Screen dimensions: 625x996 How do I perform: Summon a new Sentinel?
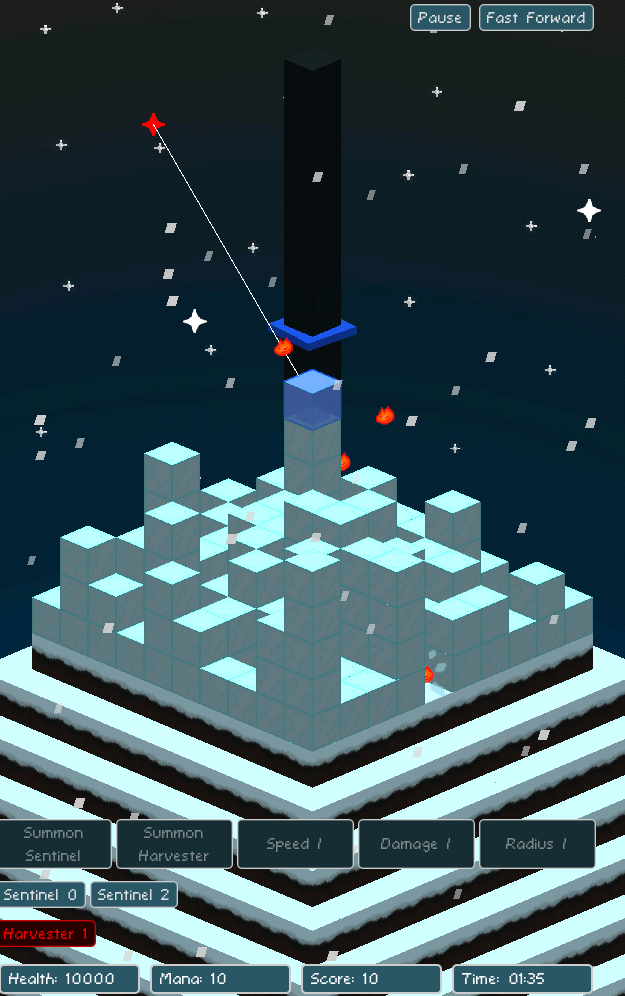click(x=54, y=844)
